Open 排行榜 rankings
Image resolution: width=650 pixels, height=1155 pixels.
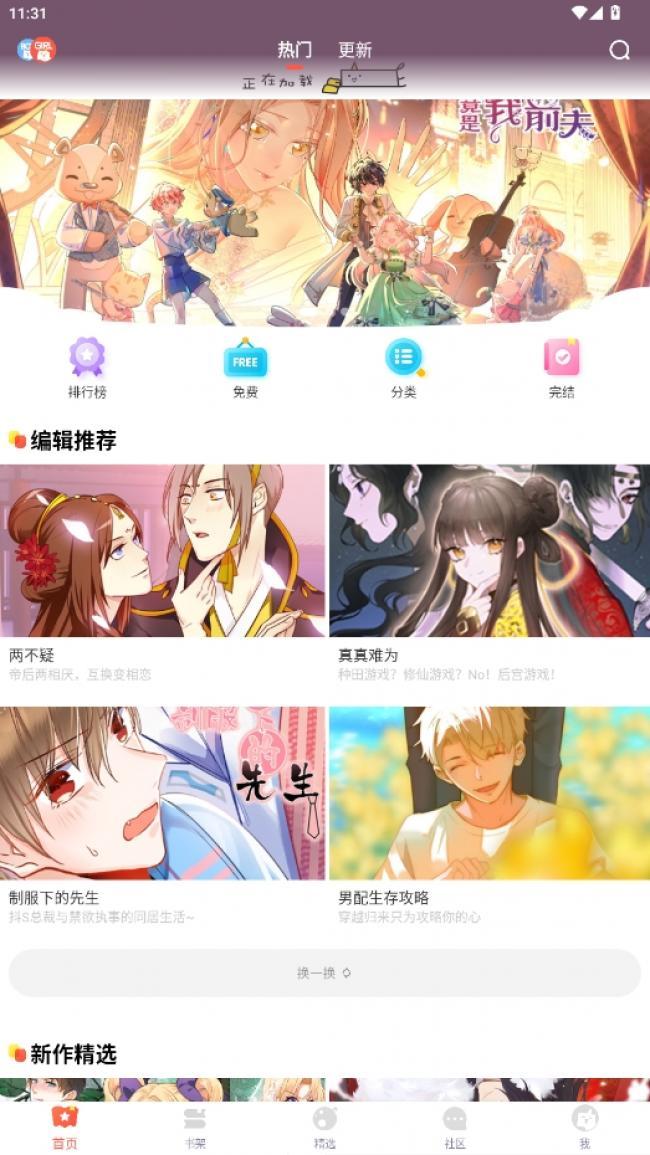[x=87, y=367]
